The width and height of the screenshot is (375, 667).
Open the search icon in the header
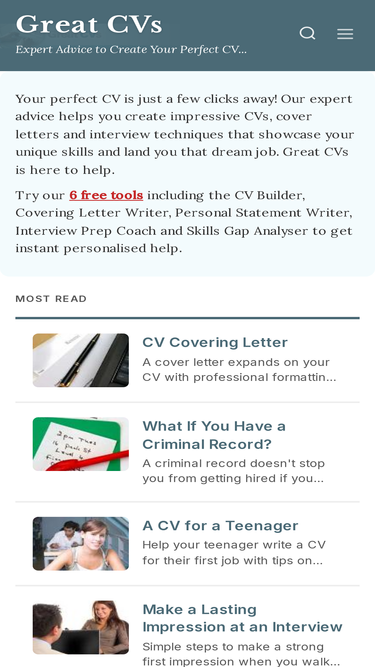click(x=307, y=34)
